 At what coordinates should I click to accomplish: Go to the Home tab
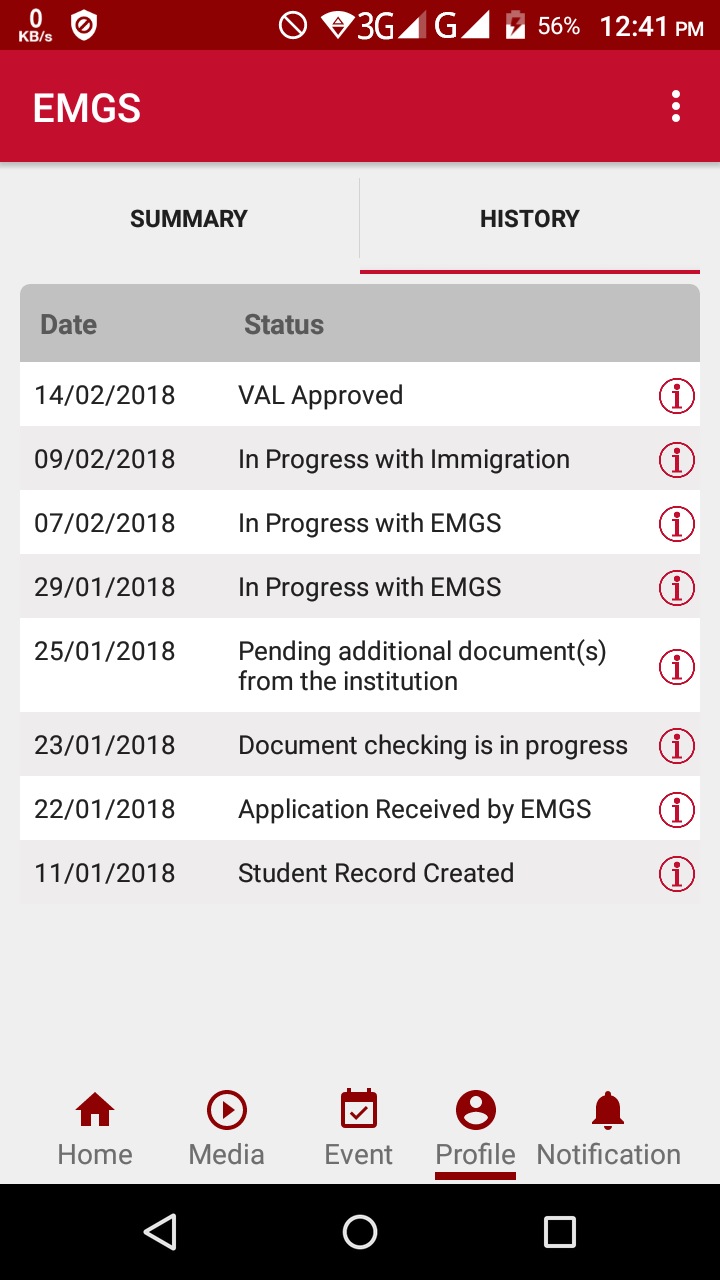coord(95,1130)
